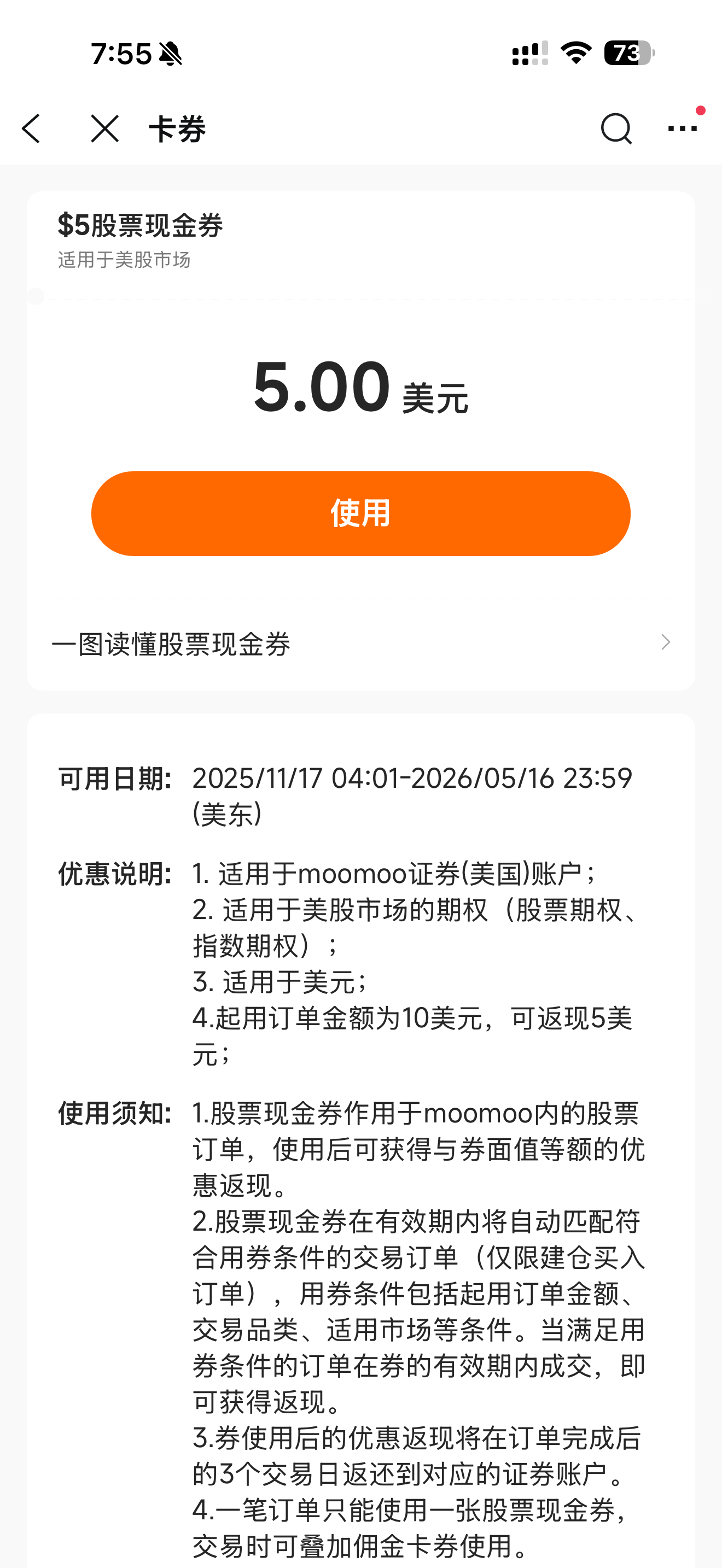Close the 卡券 page

pos(104,128)
